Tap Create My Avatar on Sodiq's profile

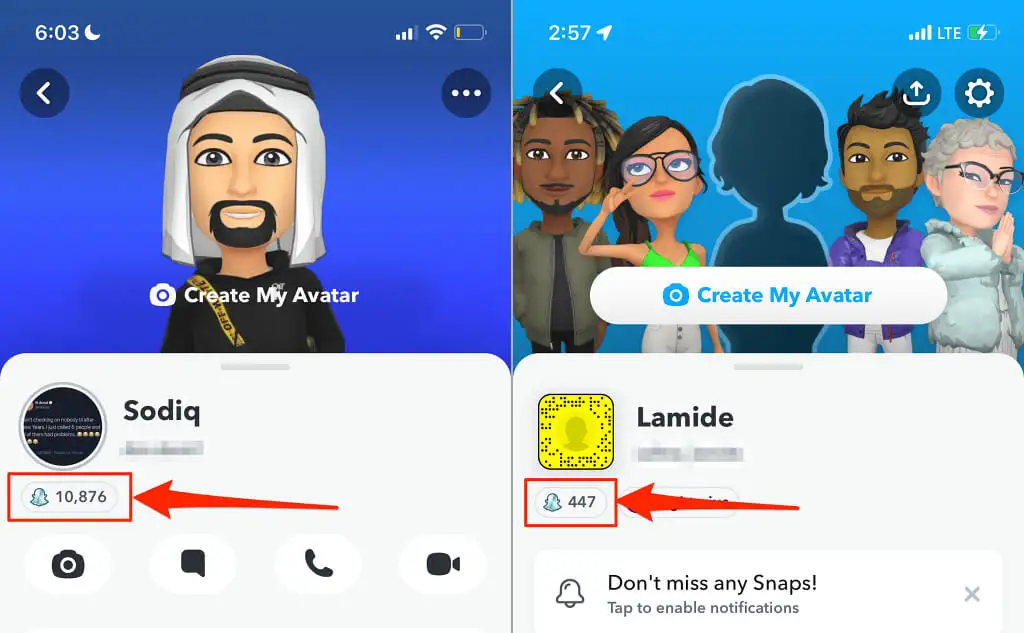(255, 295)
